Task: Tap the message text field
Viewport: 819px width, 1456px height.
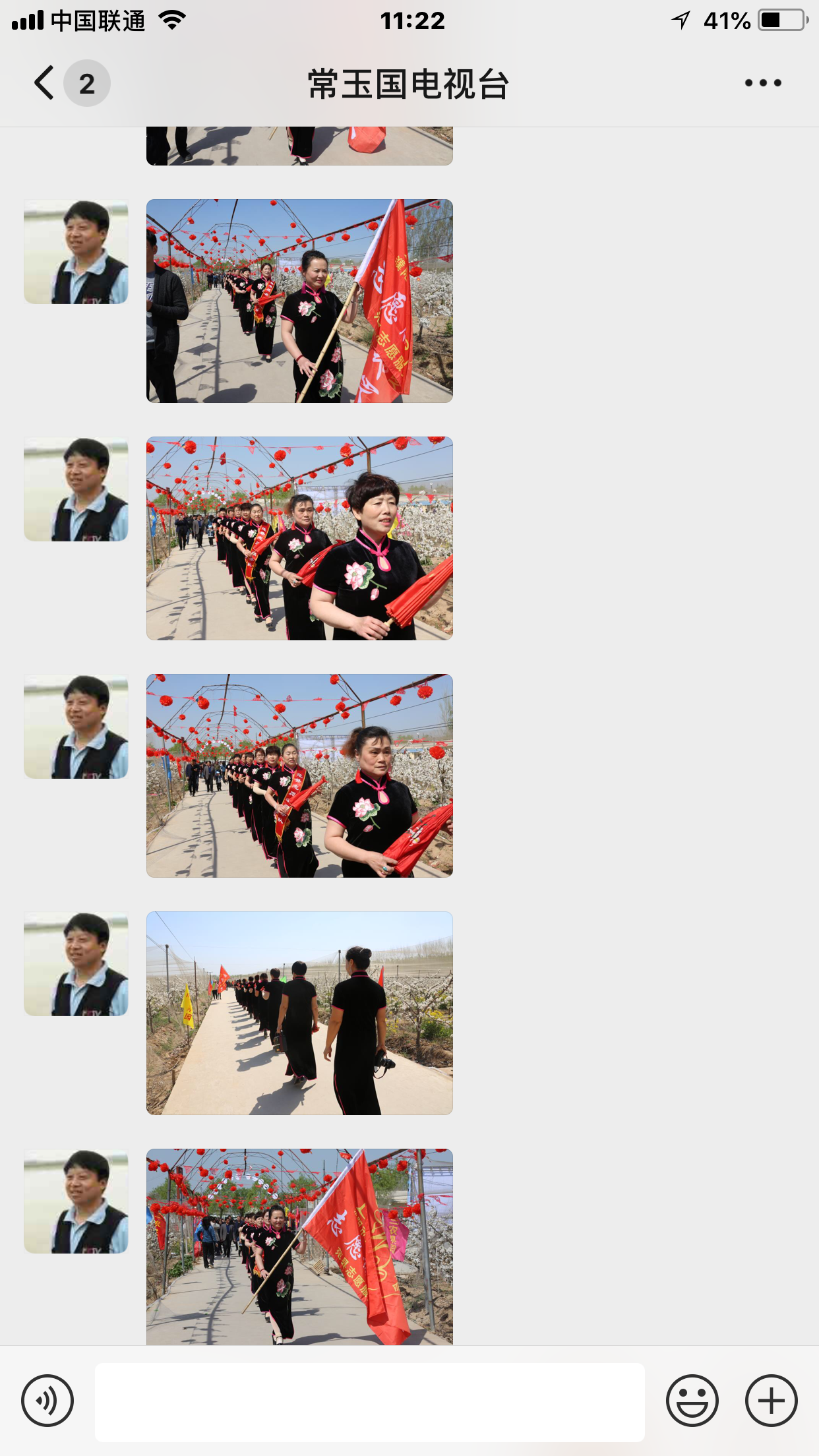Action: point(370,1402)
